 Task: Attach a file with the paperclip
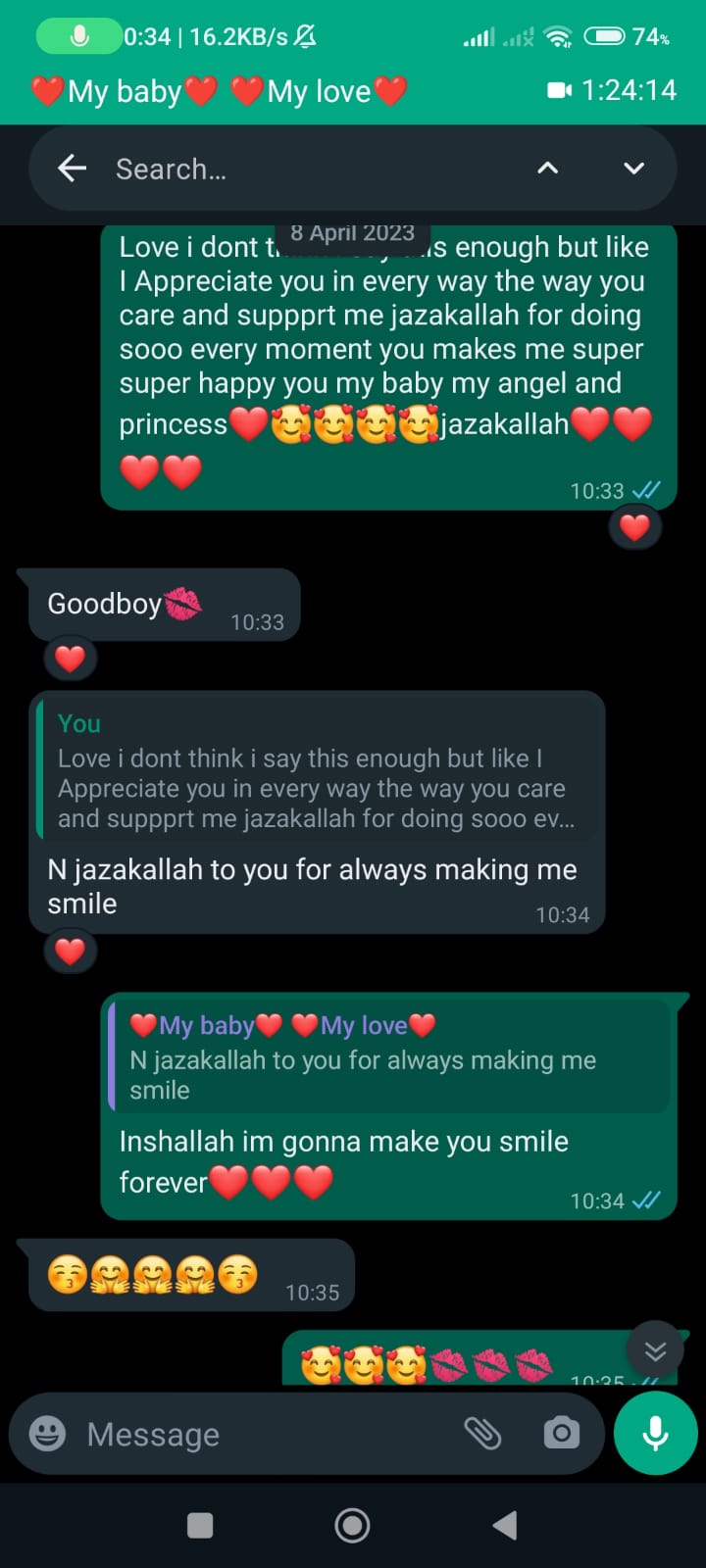pyautogui.click(x=482, y=1434)
